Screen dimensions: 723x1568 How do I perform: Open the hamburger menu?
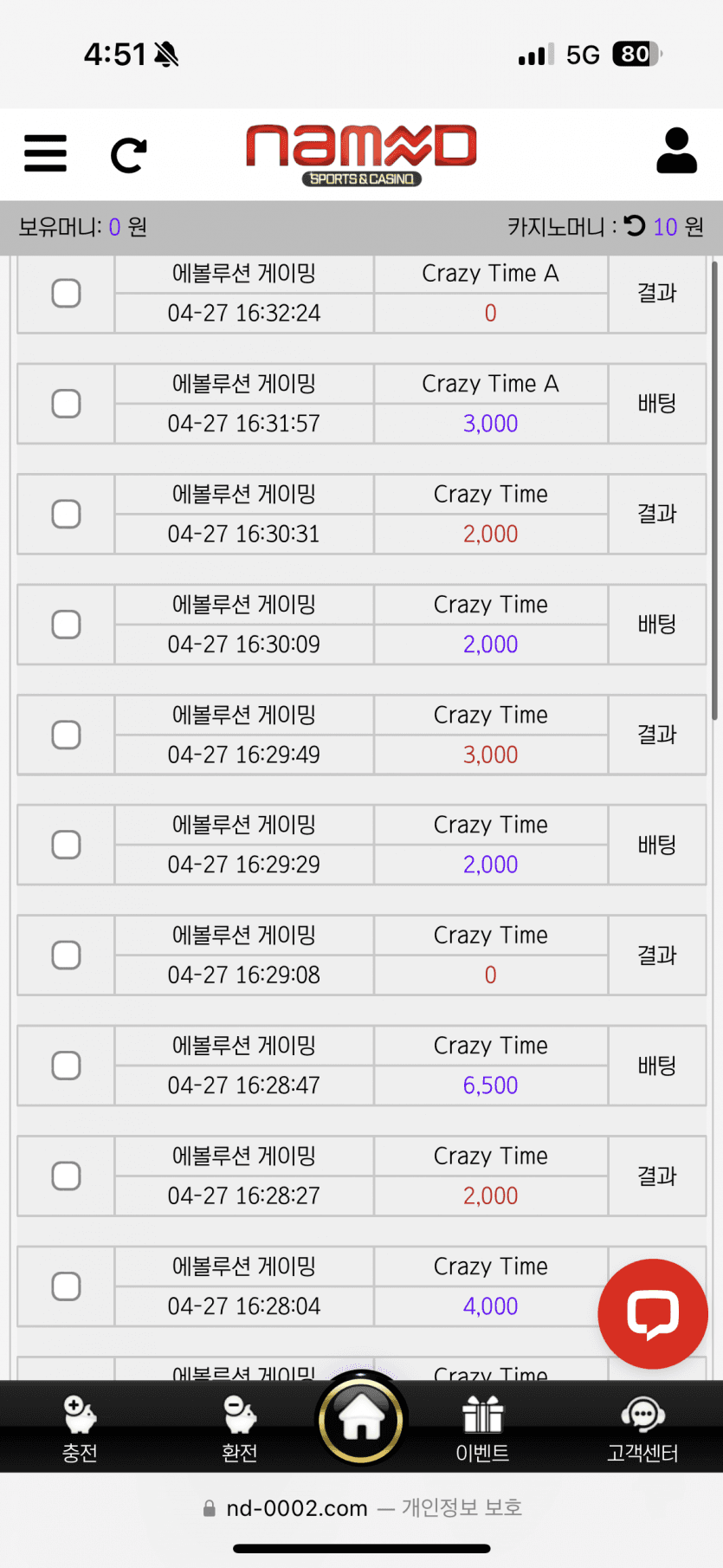tap(45, 153)
